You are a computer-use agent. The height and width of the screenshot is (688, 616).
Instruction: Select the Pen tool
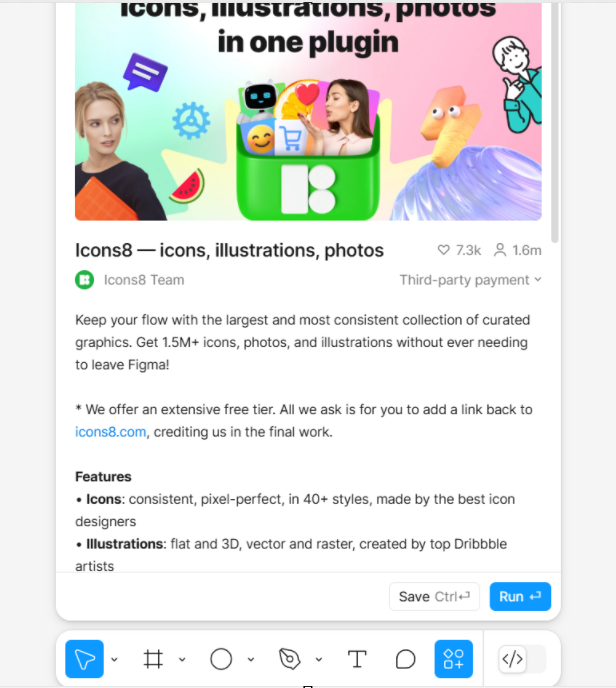(x=289, y=659)
